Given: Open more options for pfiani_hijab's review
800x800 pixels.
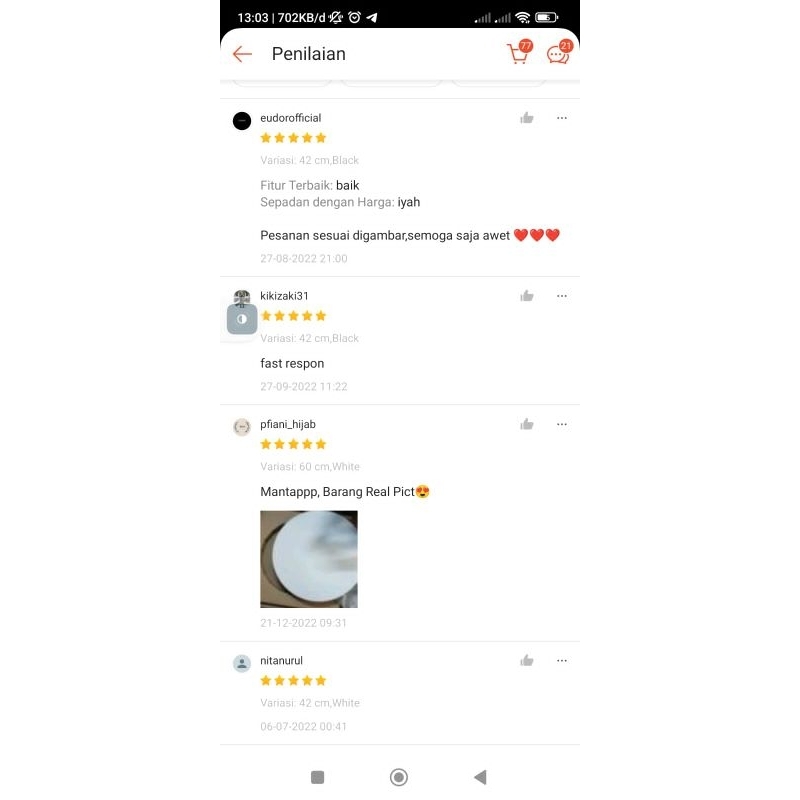Looking at the screenshot, I should (562, 424).
